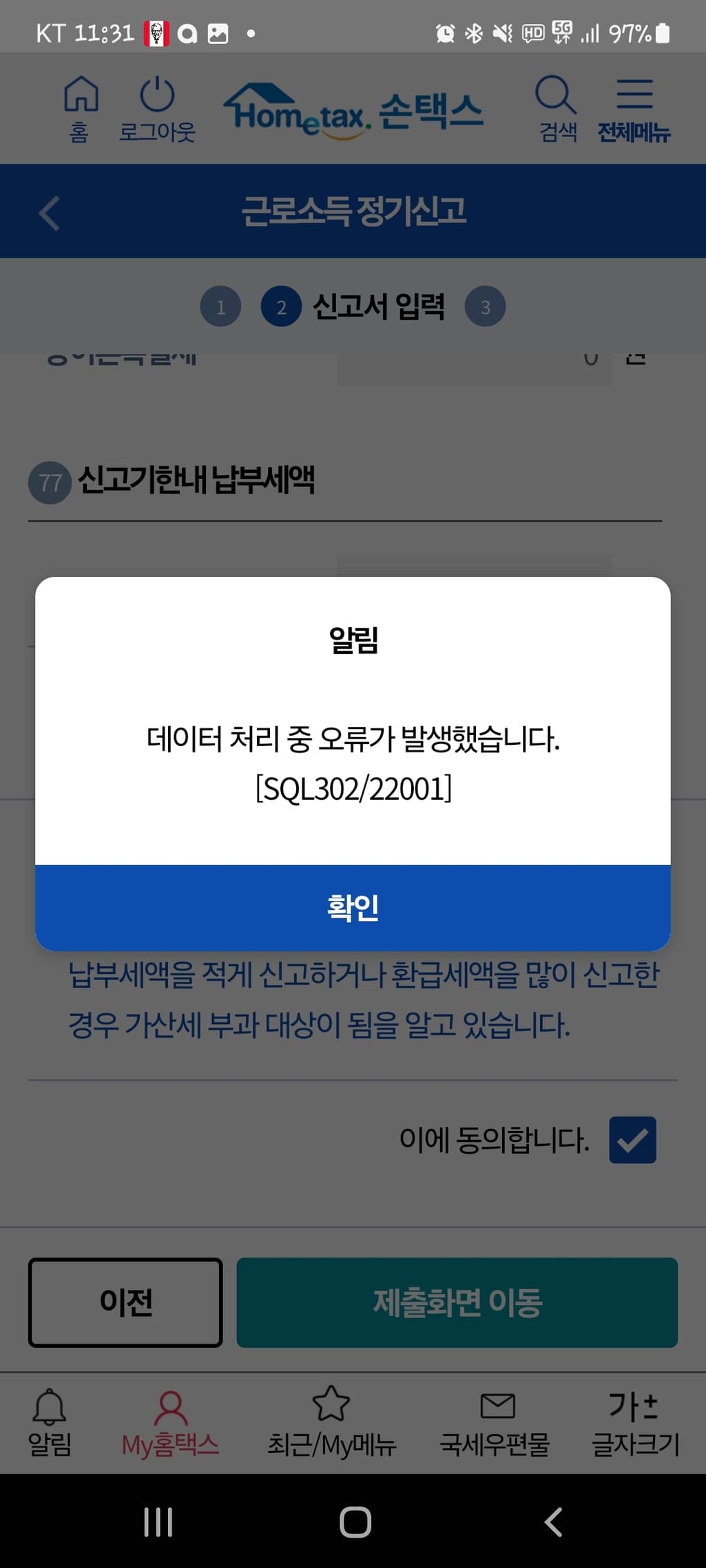Tap 제출화면 이동 to proceed to submission
The height and width of the screenshot is (1568, 706).
(x=457, y=1302)
